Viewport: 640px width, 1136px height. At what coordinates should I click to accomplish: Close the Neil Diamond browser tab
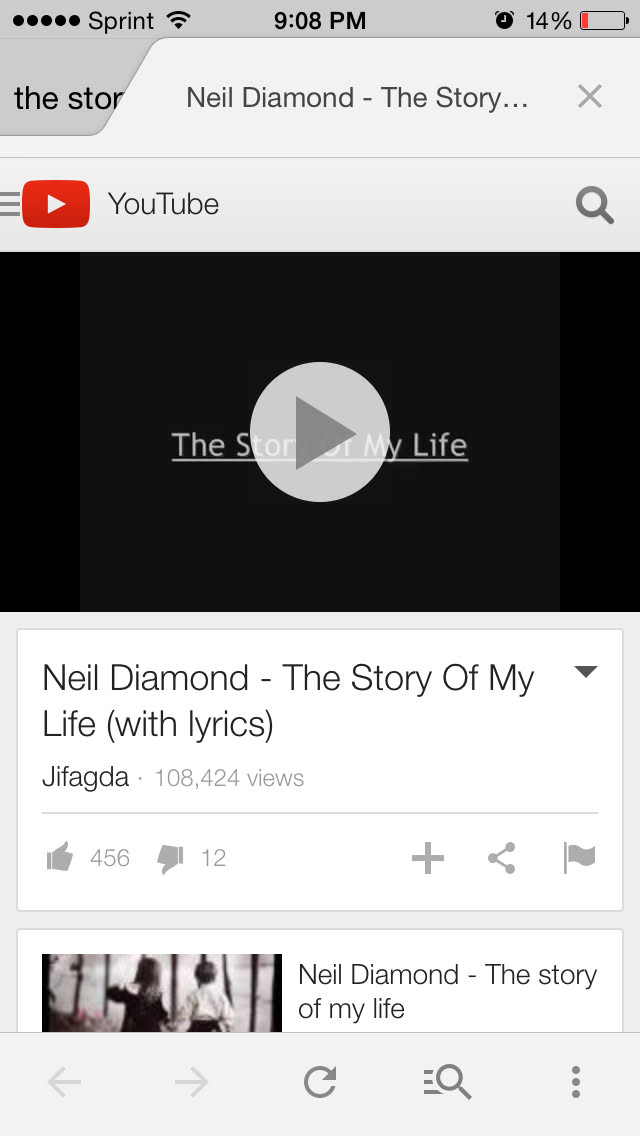tap(590, 97)
